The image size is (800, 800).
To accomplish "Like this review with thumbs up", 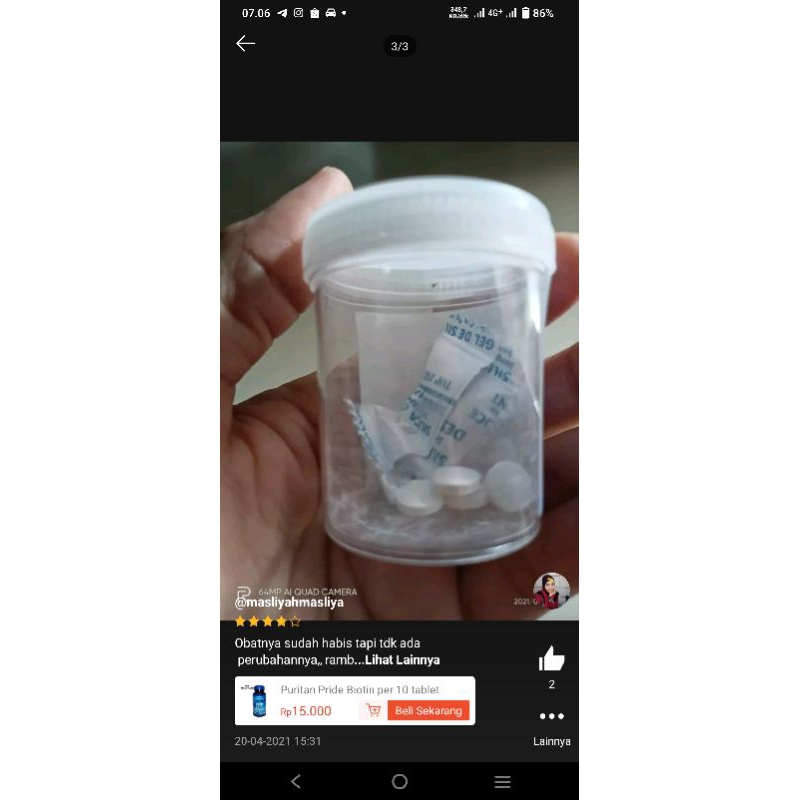I will [x=551, y=658].
